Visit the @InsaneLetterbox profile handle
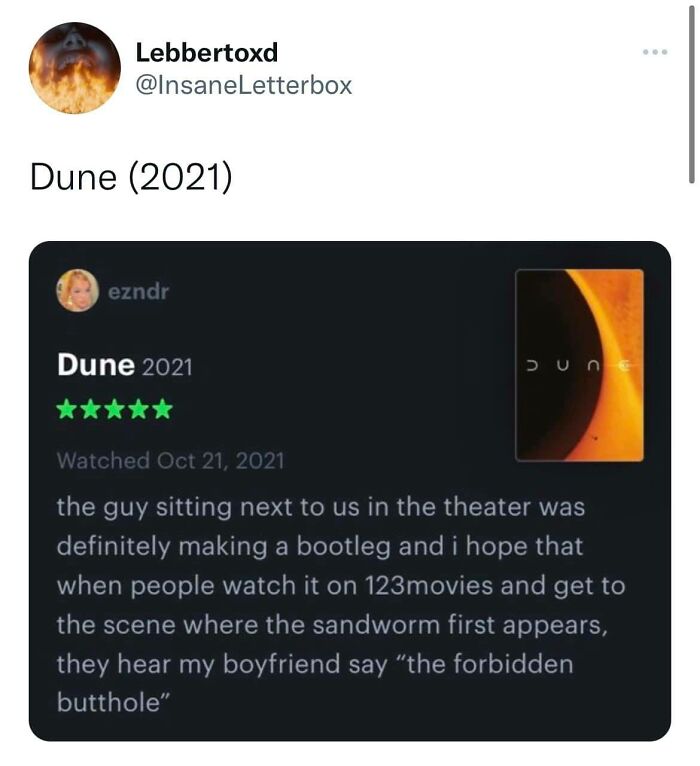 tap(244, 85)
